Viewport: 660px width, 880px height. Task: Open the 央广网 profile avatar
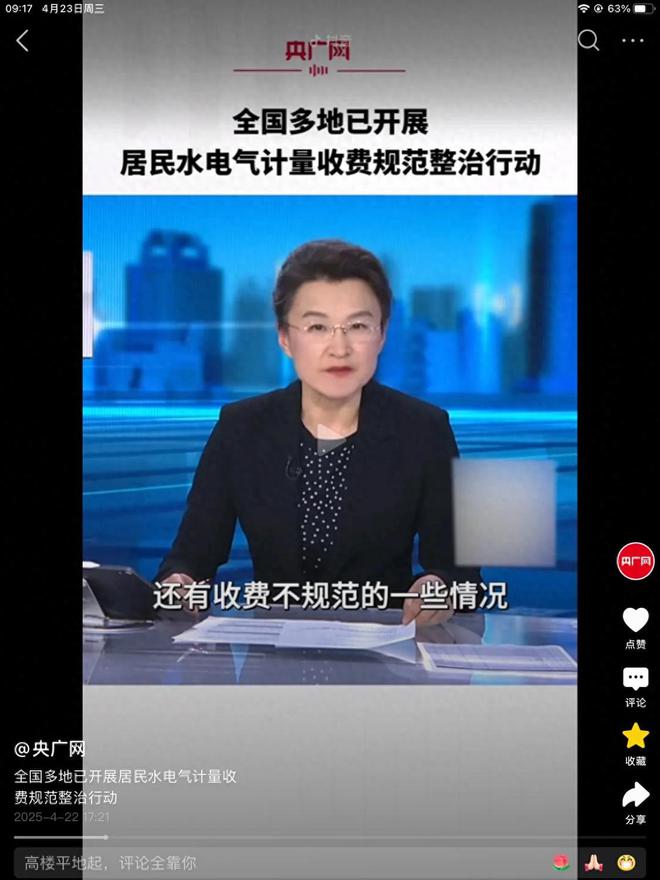coord(635,561)
